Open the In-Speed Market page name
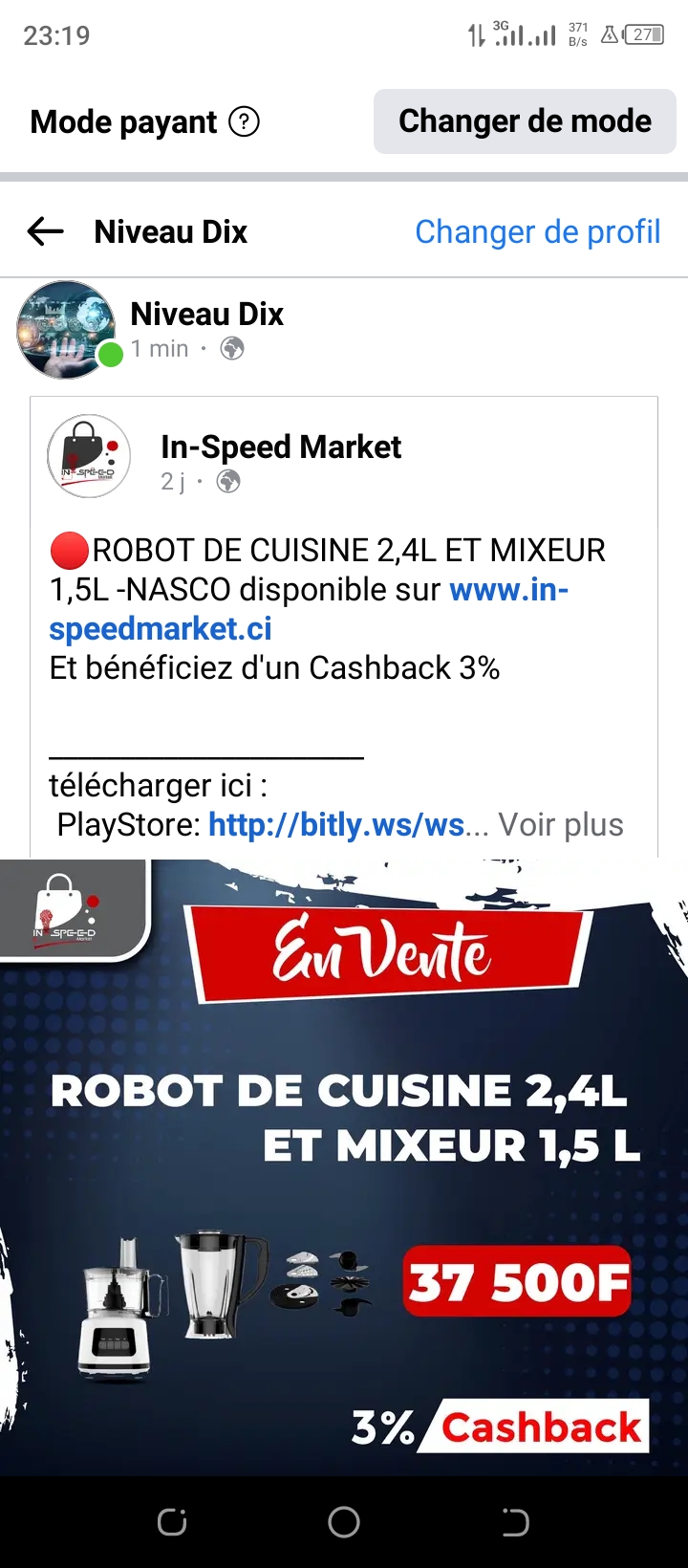 [x=281, y=446]
